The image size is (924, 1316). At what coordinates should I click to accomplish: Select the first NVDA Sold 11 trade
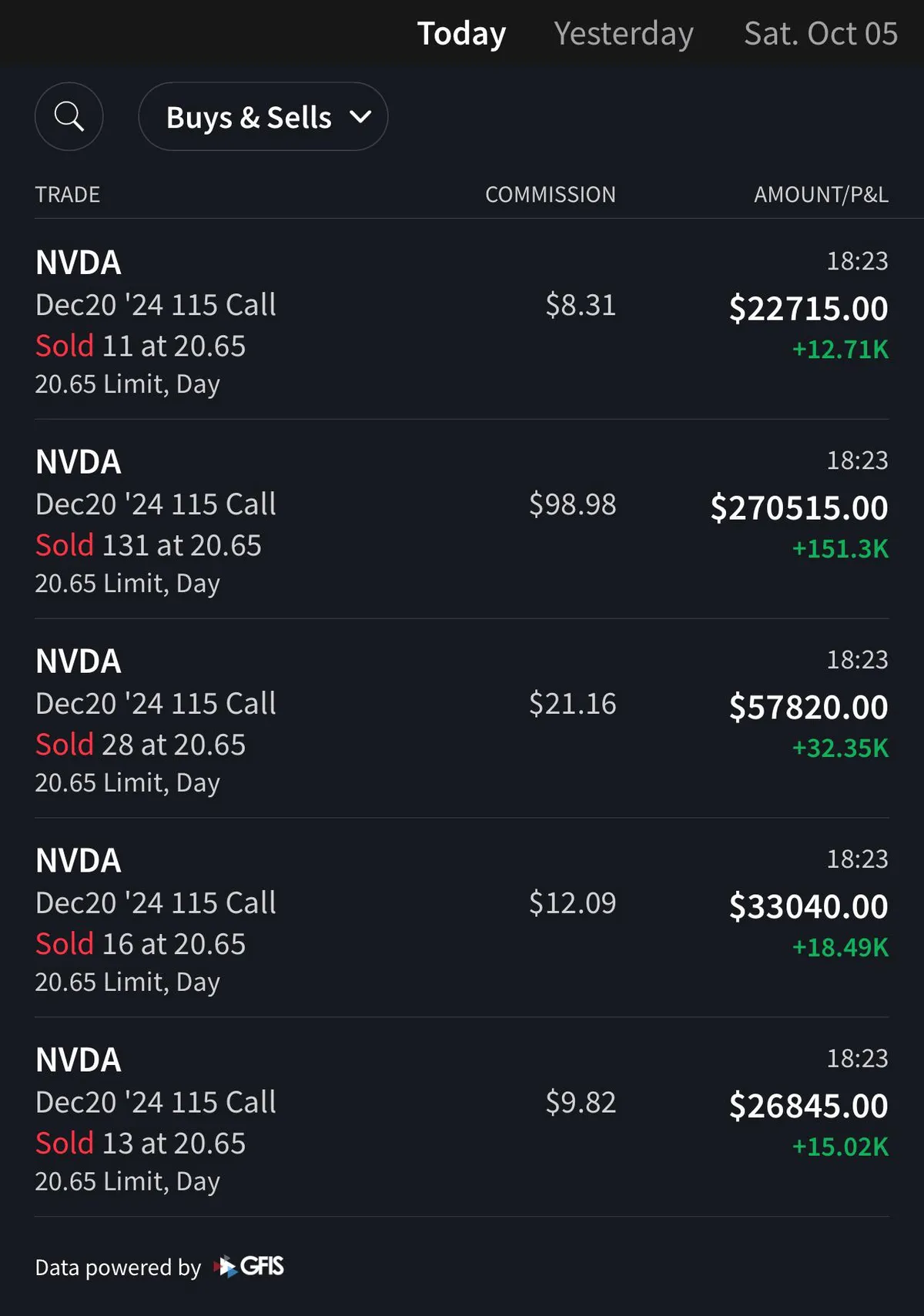[x=462, y=323]
